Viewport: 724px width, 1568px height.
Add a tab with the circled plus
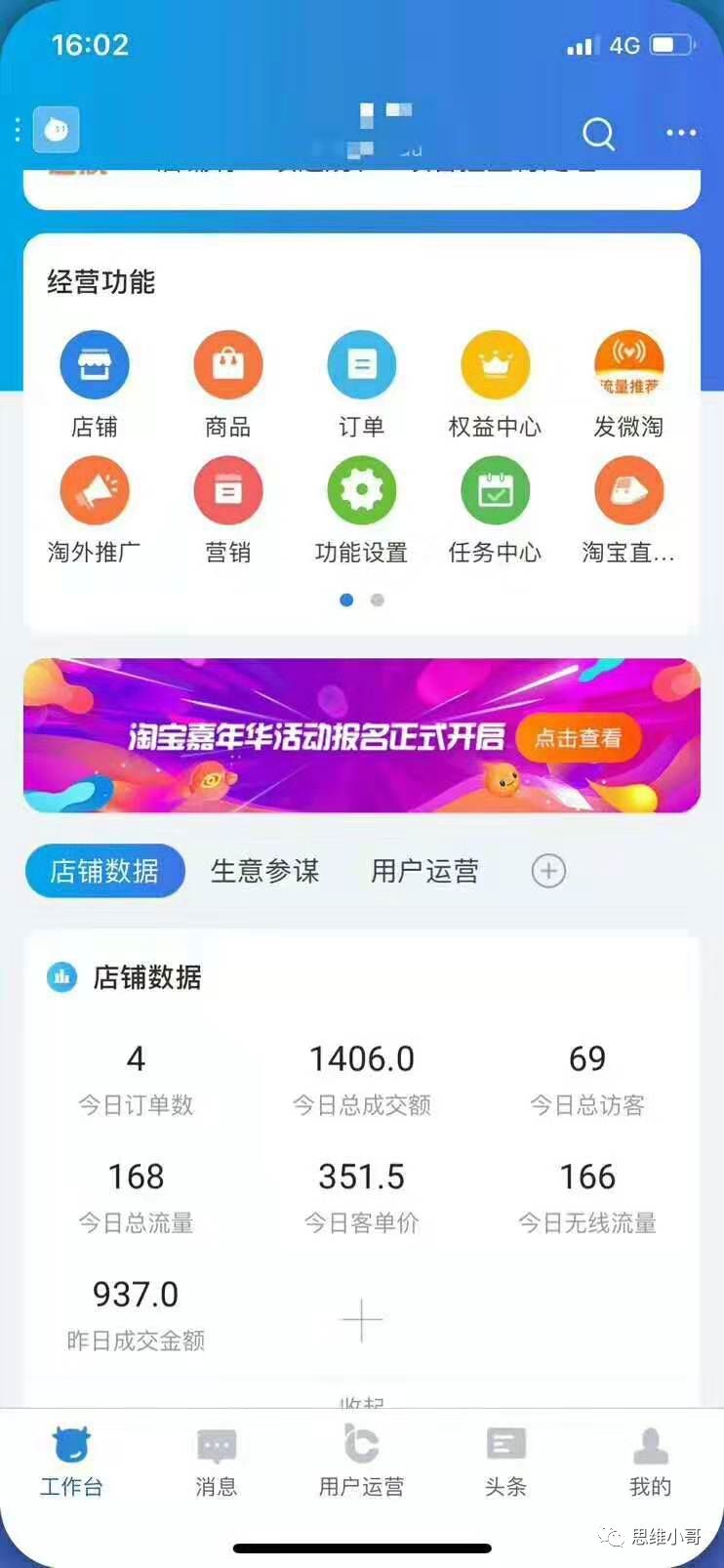548,871
